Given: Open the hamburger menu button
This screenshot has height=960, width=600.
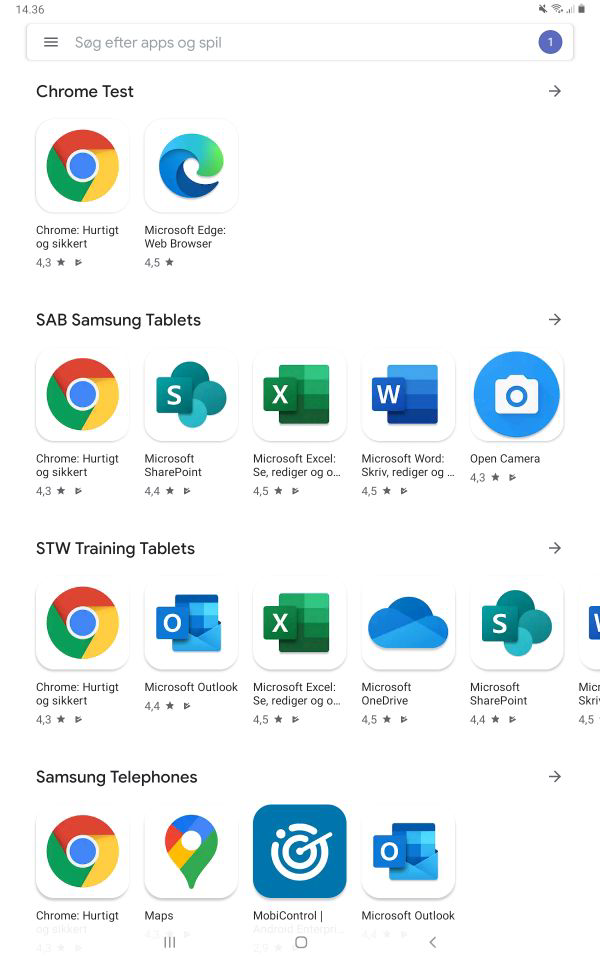Looking at the screenshot, I should click(x=51, y=42).
